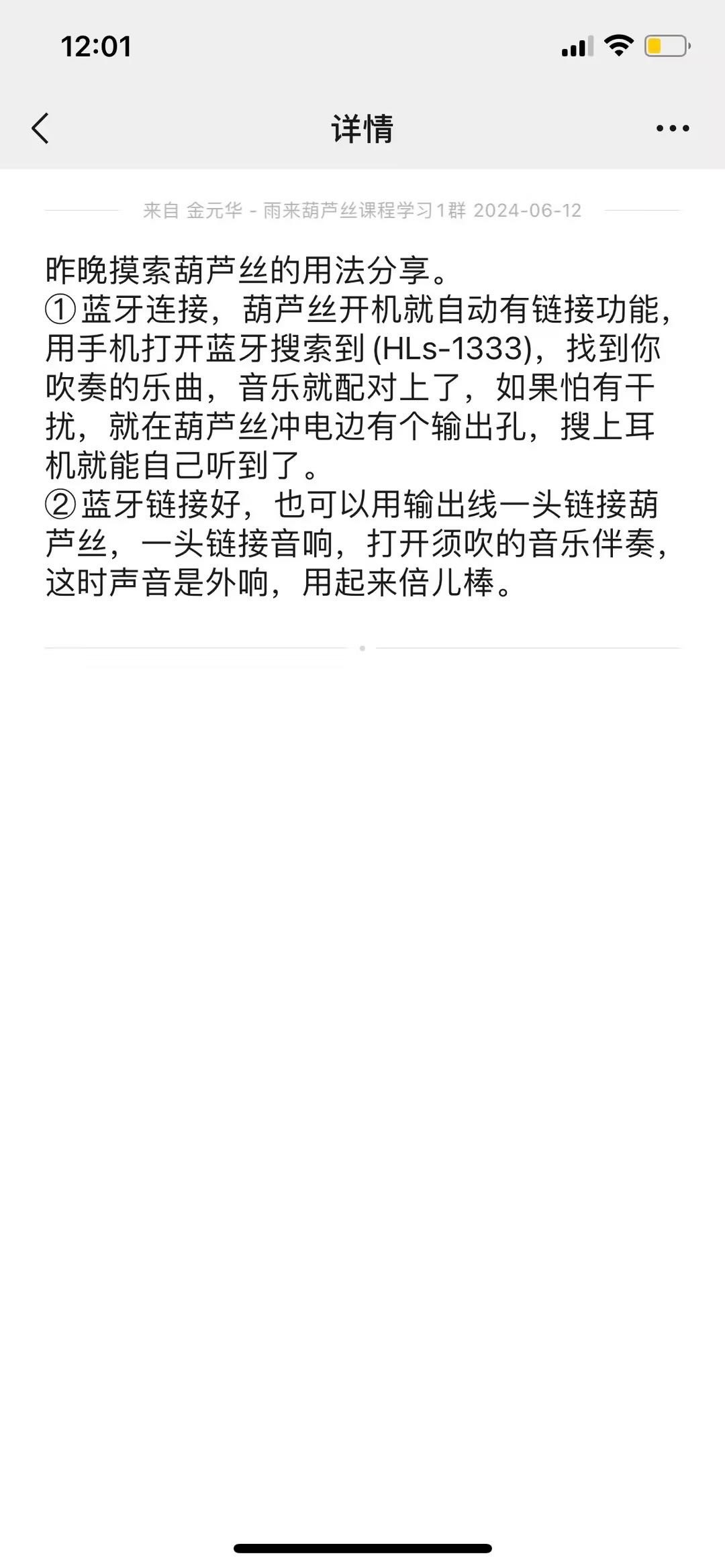Open the three-dot more options menu
725x1568 pixels.
[673, 128]
